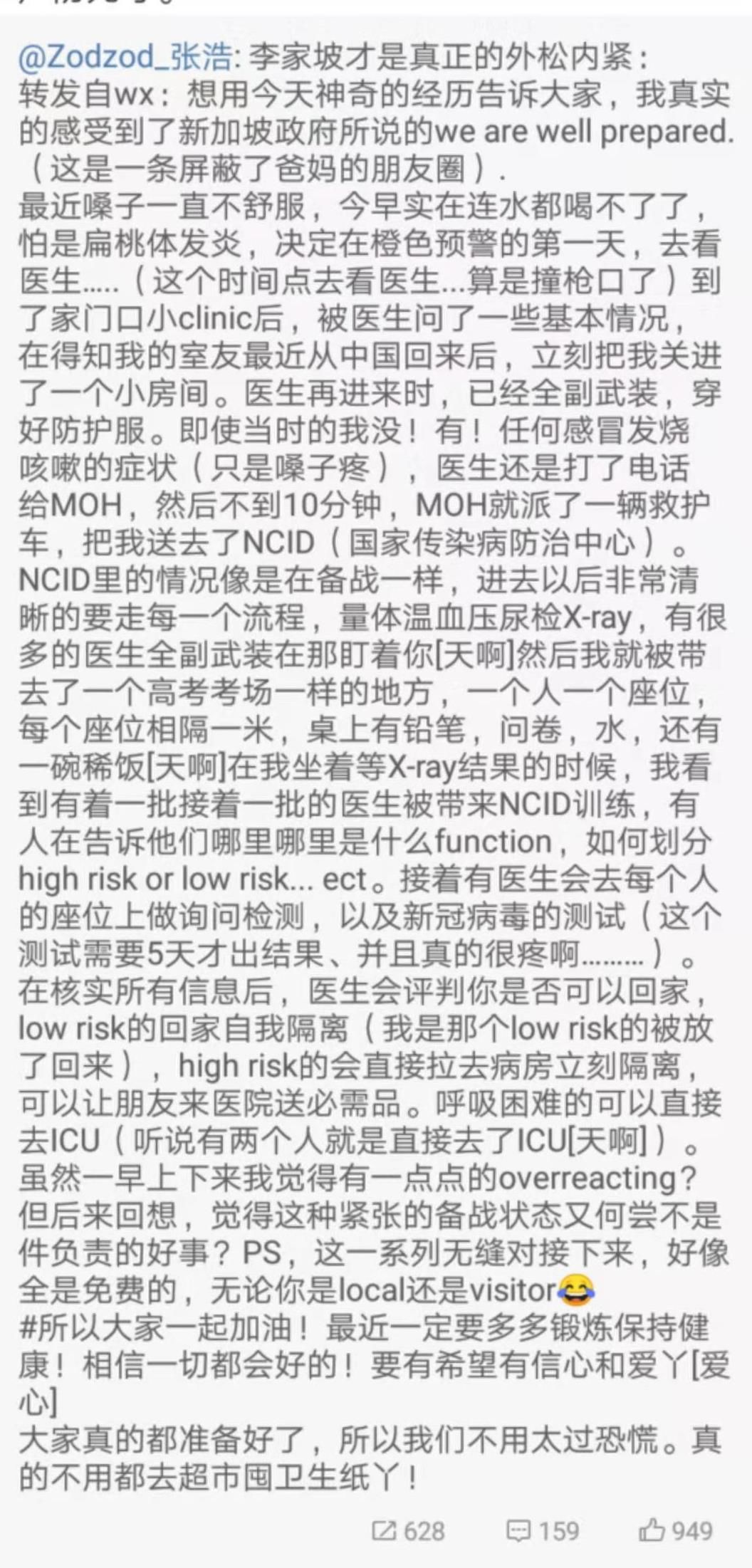Repost this post with 628 shares
Viewport: 752px width, 1568px height.
point(409,1530)
